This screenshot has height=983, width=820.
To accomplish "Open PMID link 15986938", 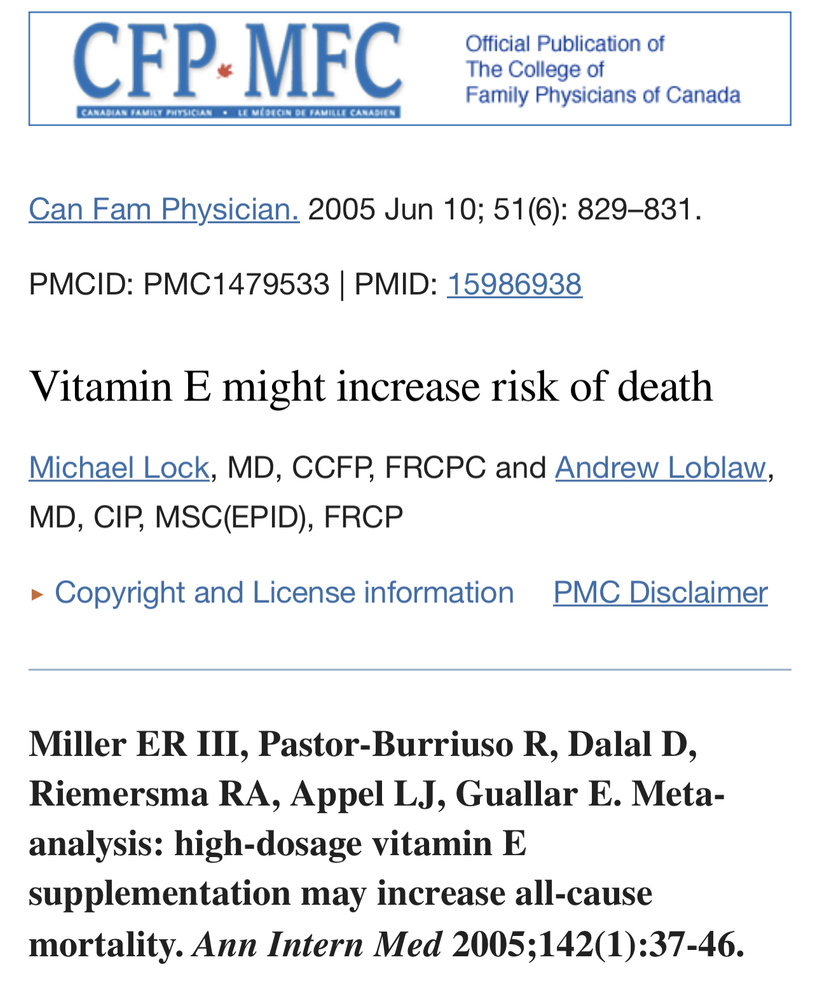I will point(515,284).
